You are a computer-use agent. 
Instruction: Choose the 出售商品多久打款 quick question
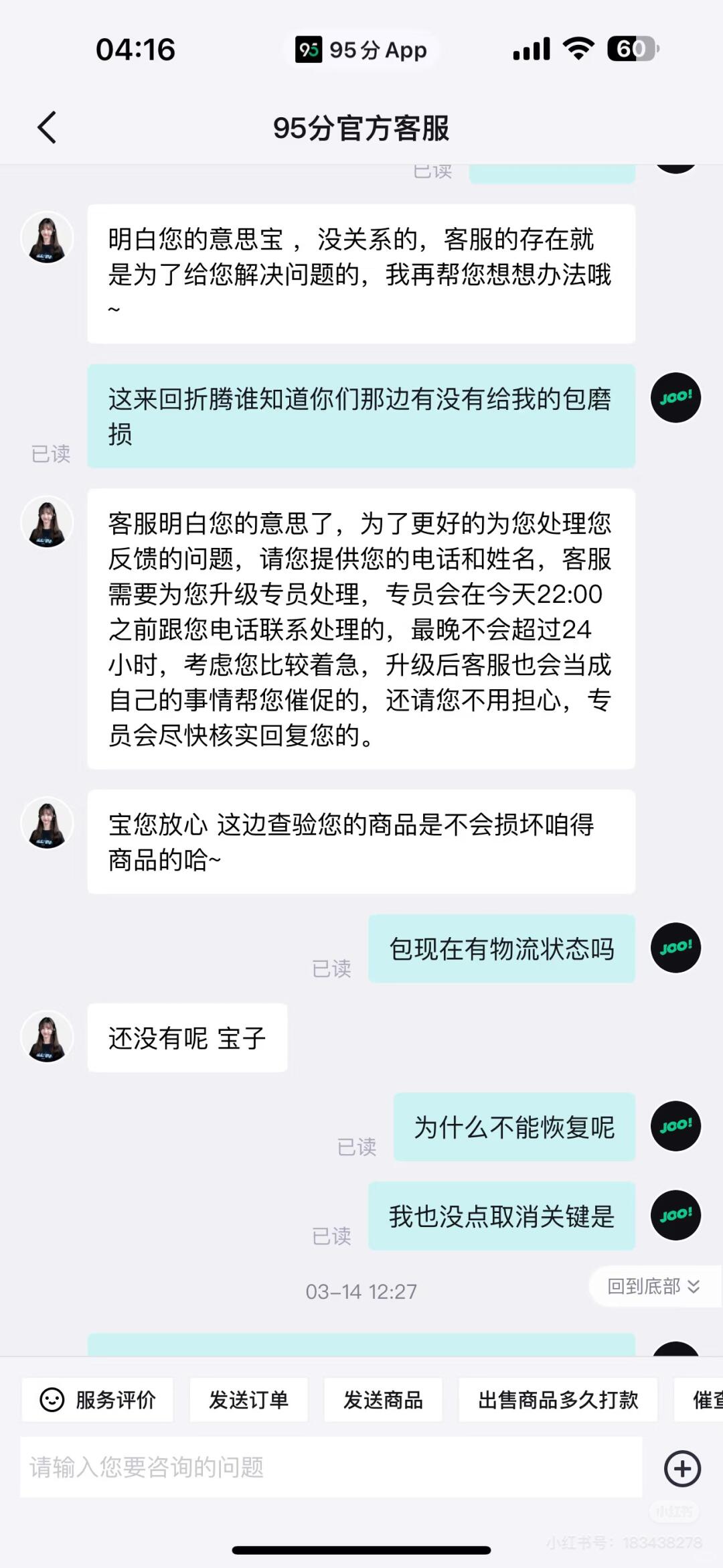click(x=558, y=1399)
